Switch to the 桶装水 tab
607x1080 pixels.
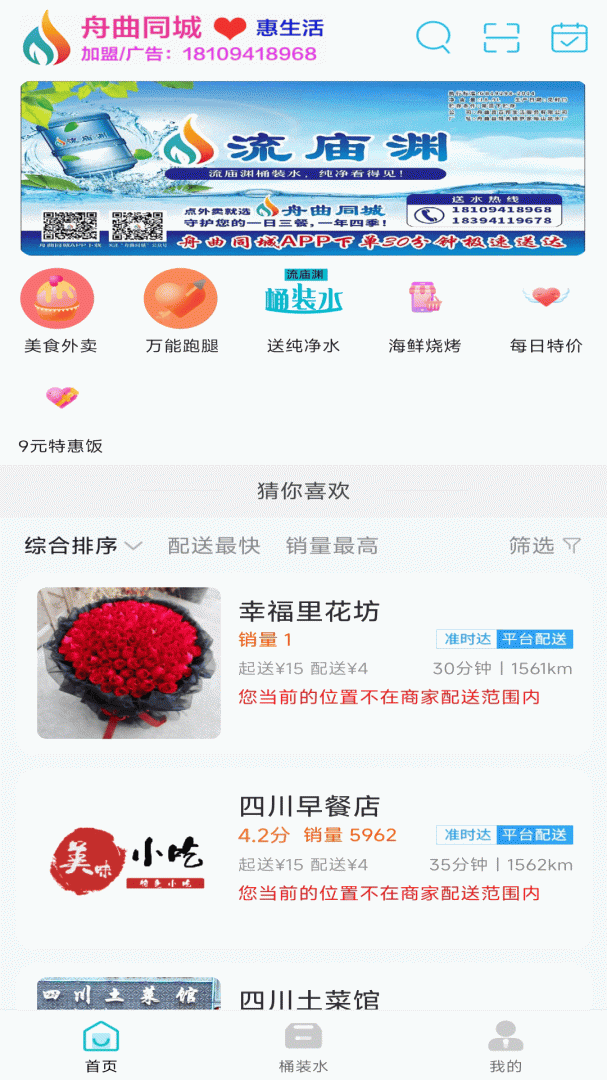[x=303, y=1047]
